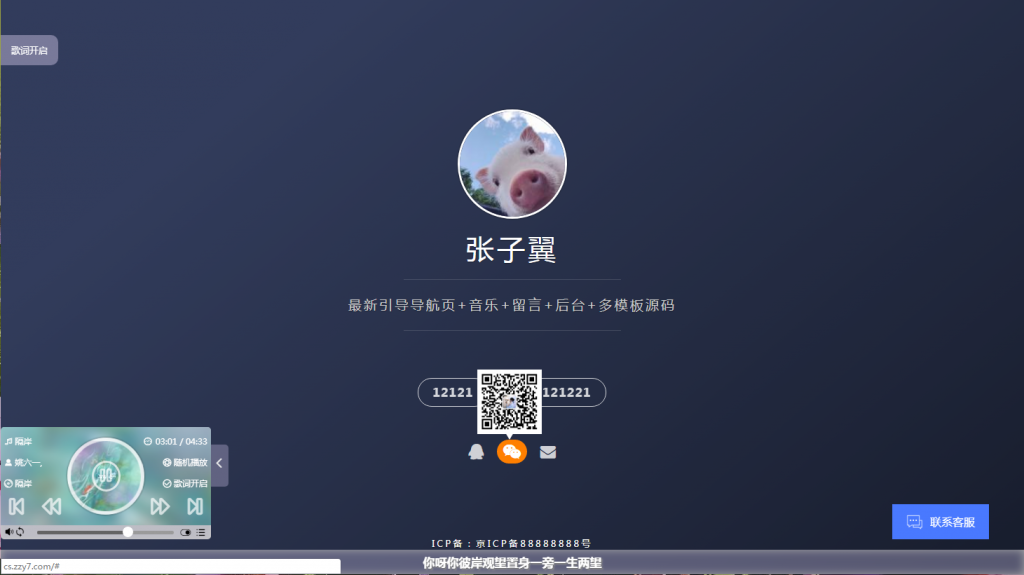Contact support via 联系客服 button
1024x575 pixels.
coord(940,522)
